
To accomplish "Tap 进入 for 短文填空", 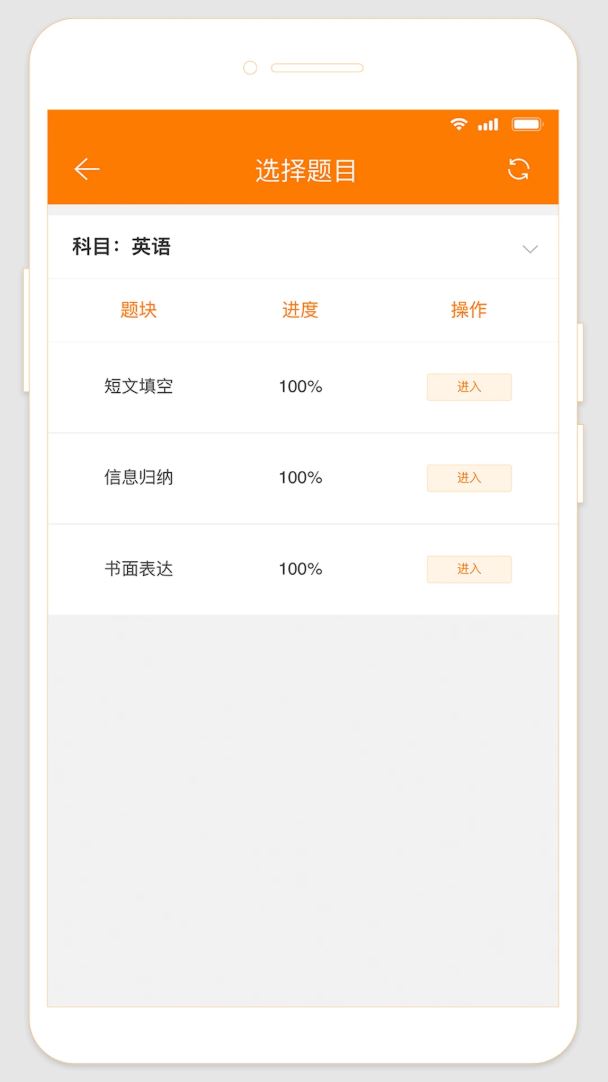I will pyautogui.click(x=469, y=387).
